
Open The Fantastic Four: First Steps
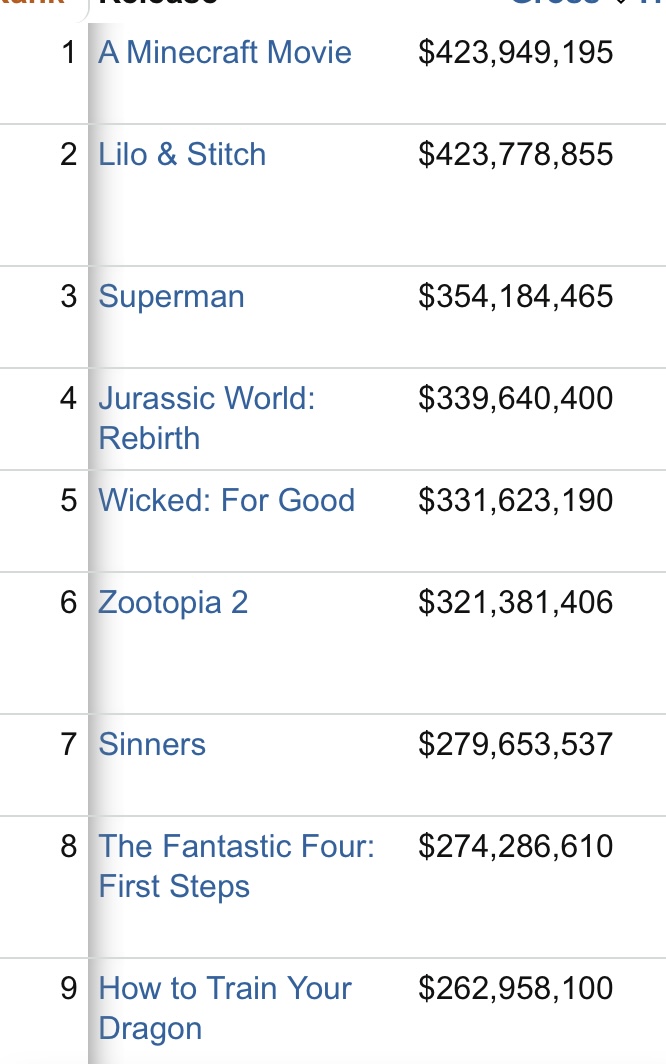pyautogui.click(x=237, y=847)
